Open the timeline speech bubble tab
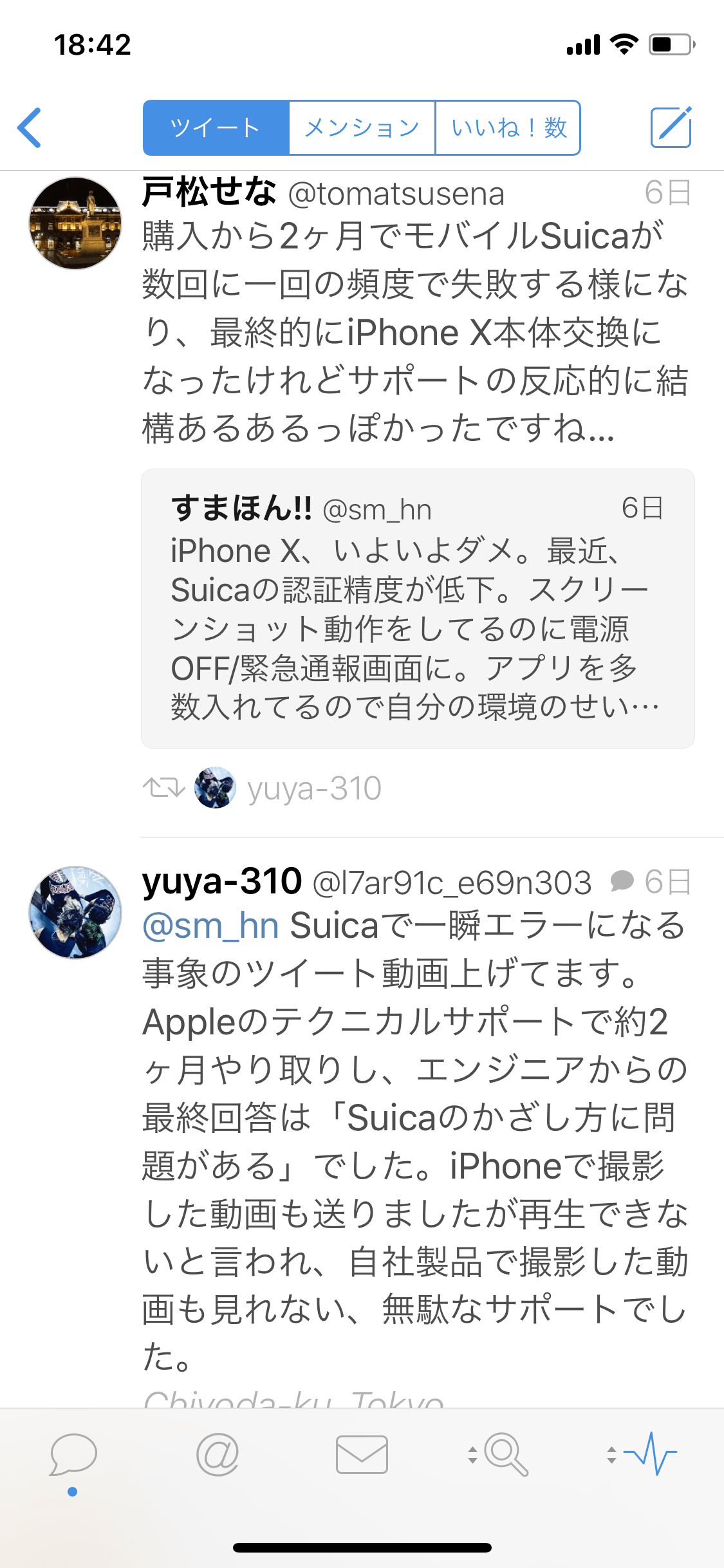The width and height of the screenshot is (724, 1568). point(73,1455)
